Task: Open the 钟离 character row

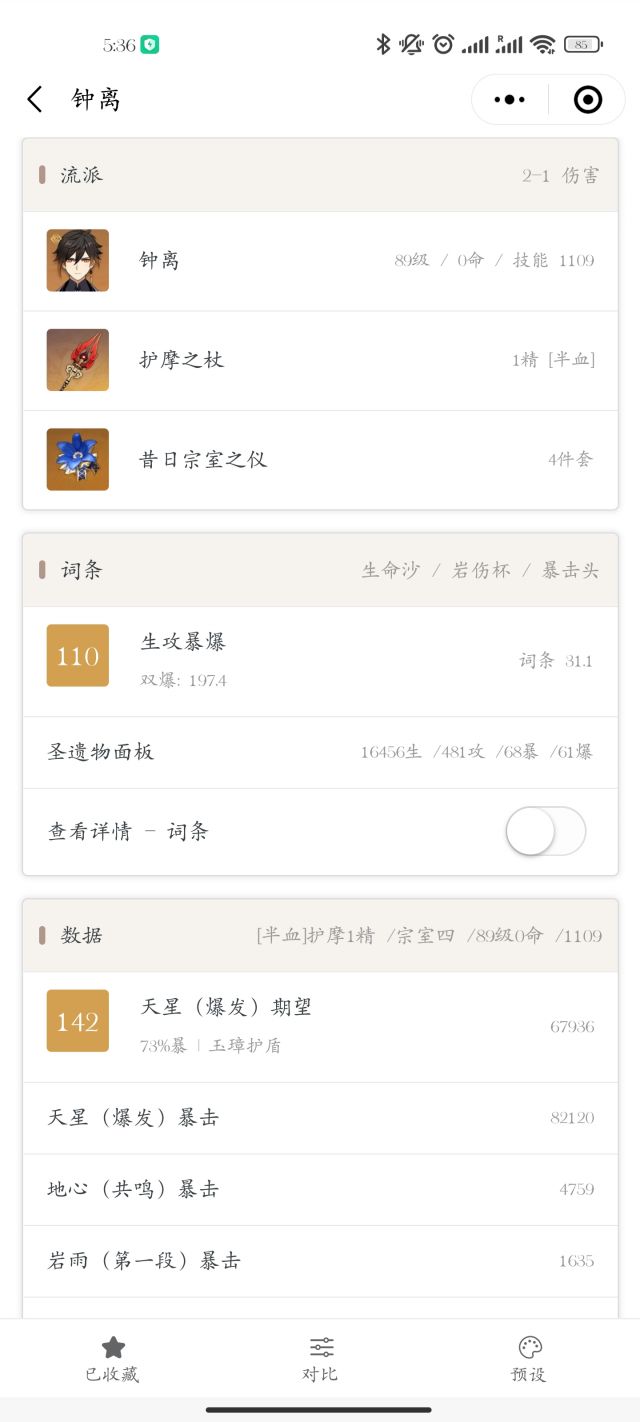Action: tap(320, 261)
